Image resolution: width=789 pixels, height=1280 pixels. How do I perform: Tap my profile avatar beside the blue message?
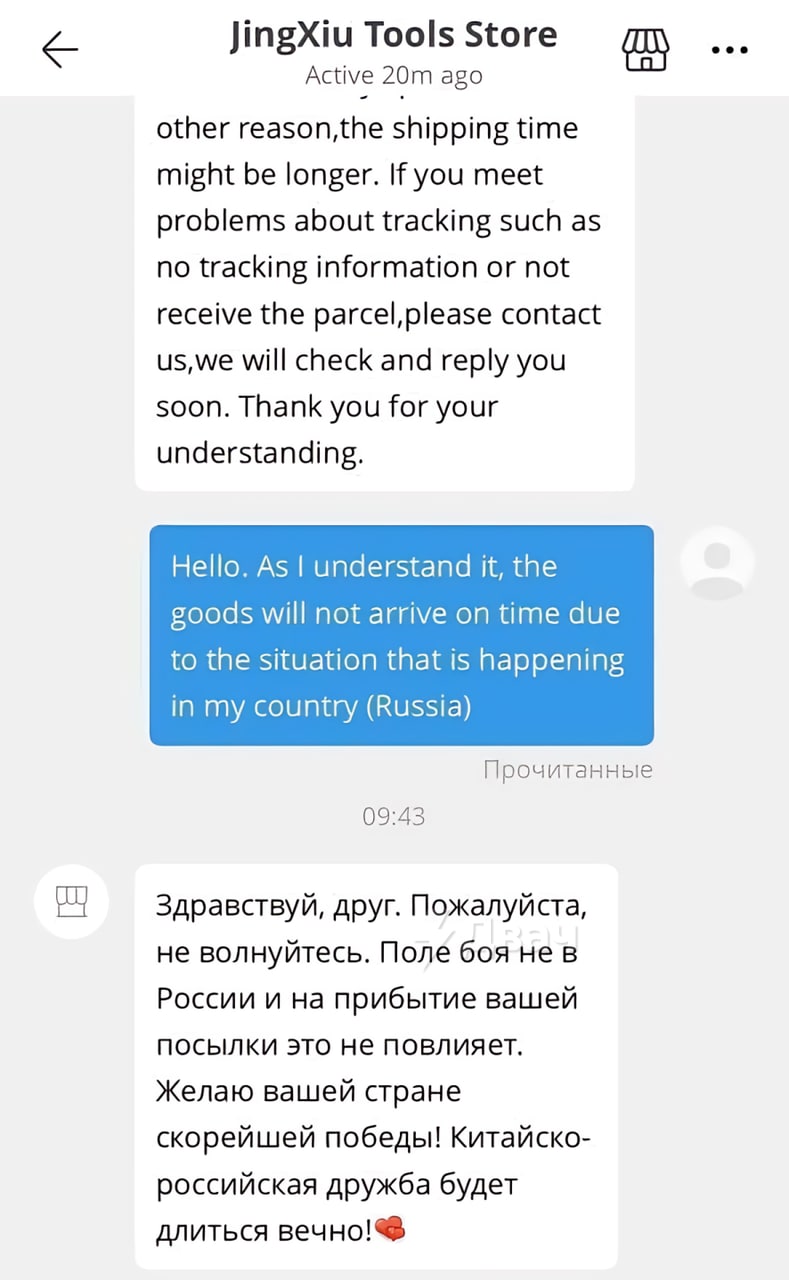(717, 562)
